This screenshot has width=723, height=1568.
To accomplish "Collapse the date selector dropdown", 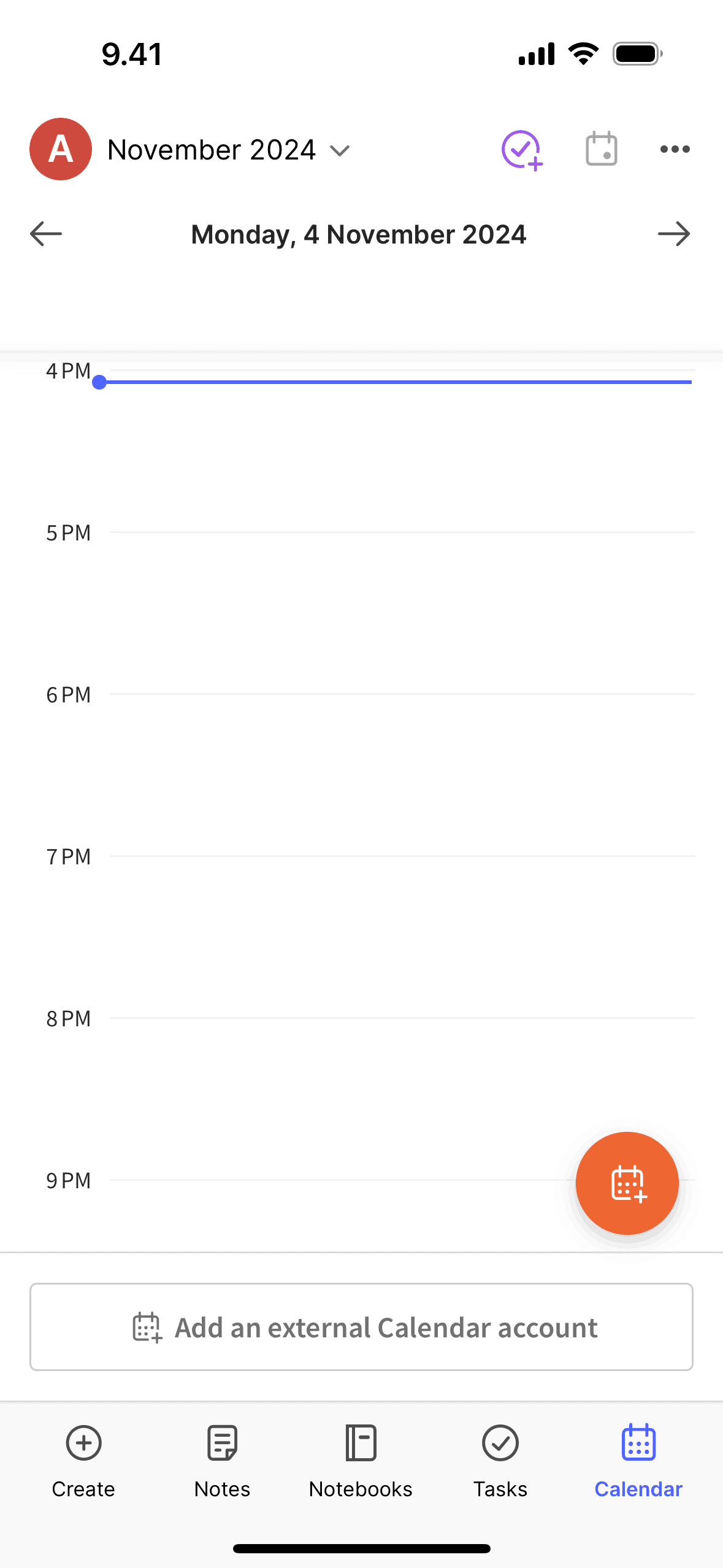I will 340,151.
